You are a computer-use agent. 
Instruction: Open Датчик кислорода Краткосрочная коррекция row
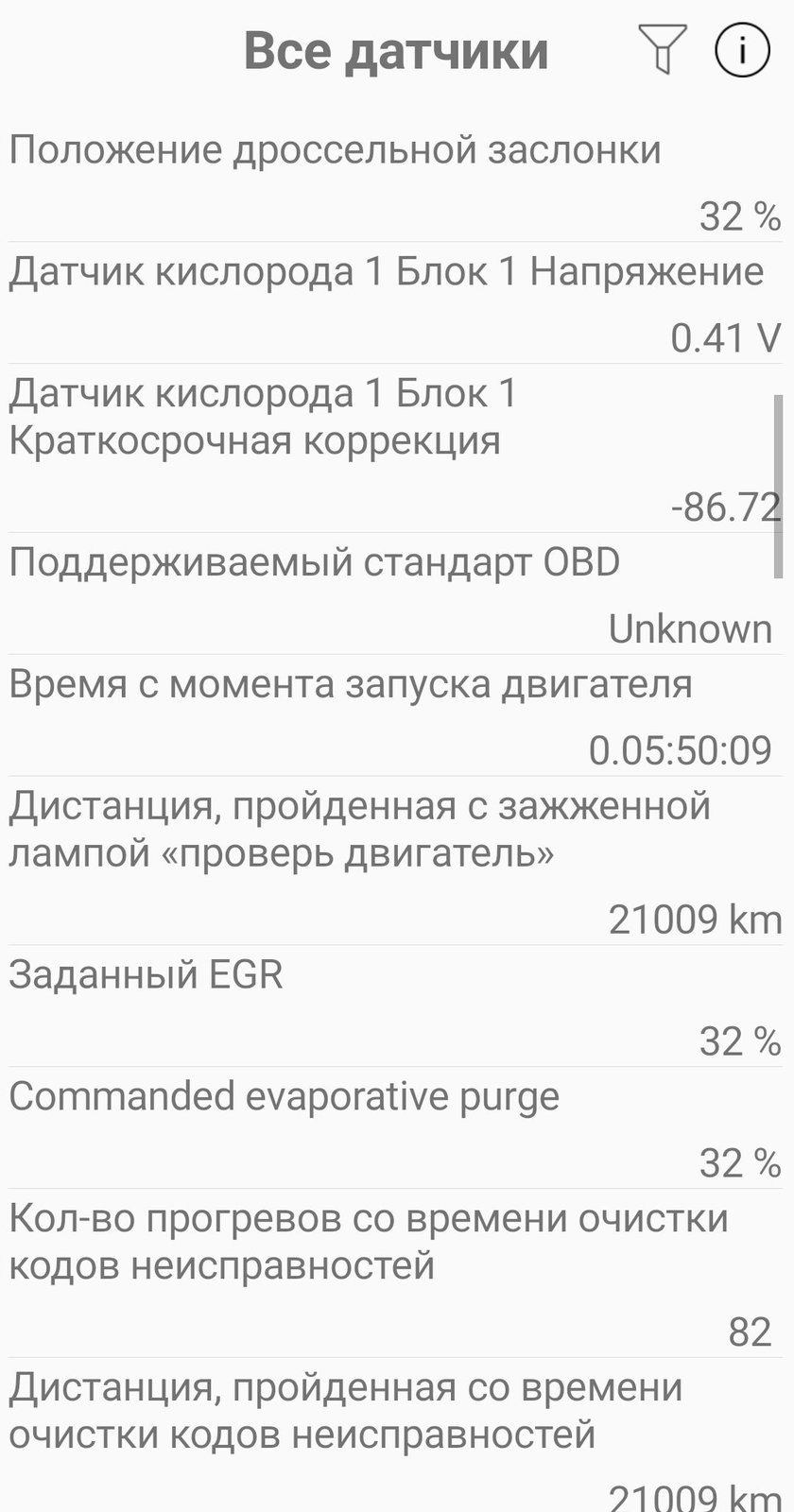(x=397, y=448)
